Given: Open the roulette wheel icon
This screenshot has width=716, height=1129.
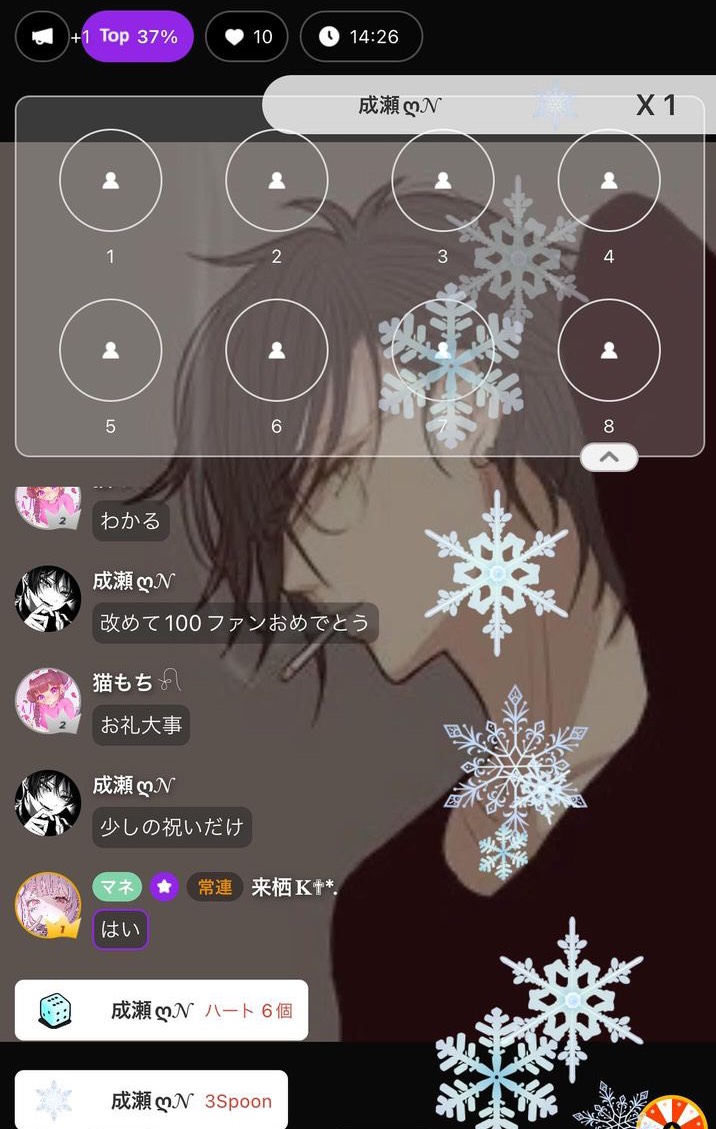Looking at the screenshot, I should [675, 1113].
